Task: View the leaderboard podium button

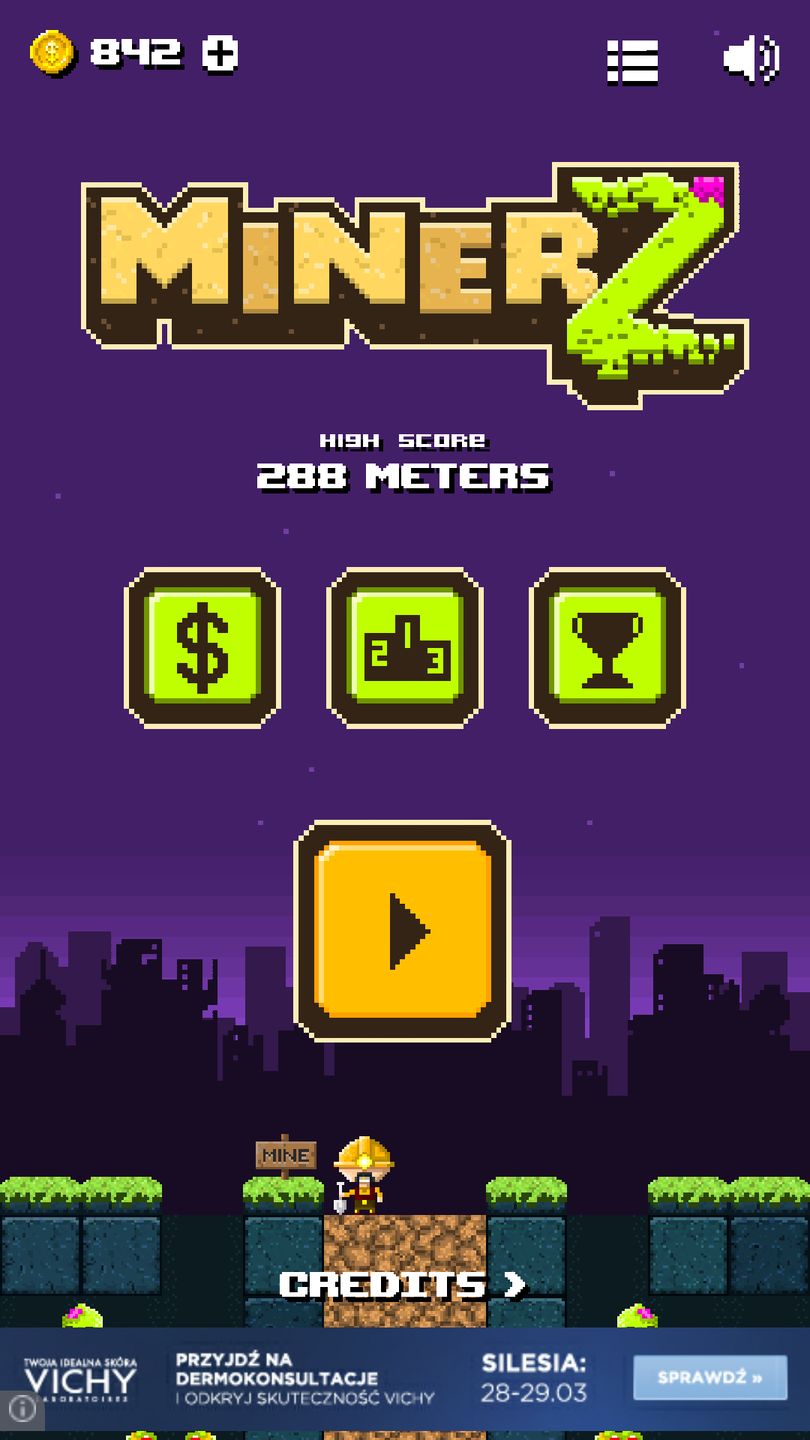Action: coord(405,648)
